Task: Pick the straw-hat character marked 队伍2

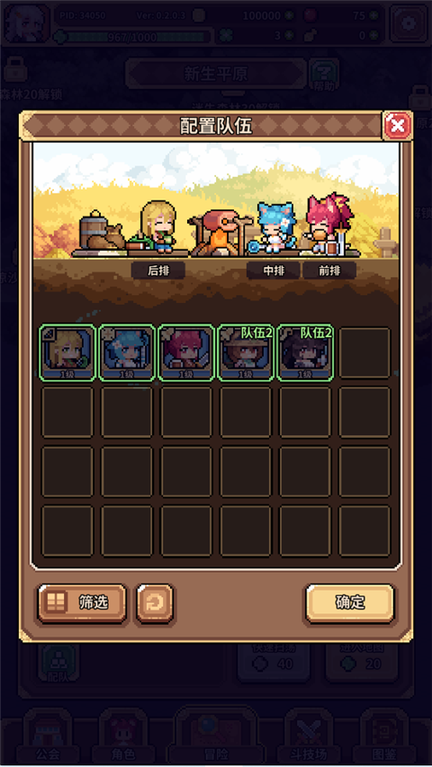Action: click(246, 353)
